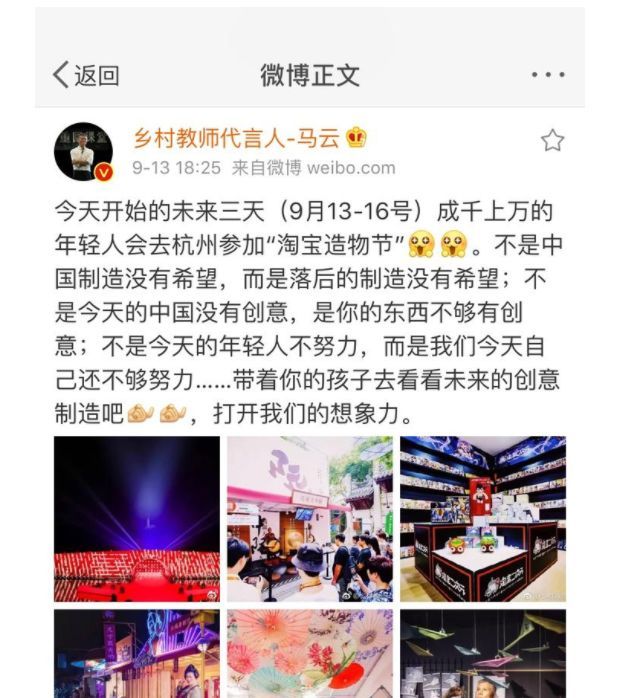View the floral paper umbrellas photo

point(309,654)
